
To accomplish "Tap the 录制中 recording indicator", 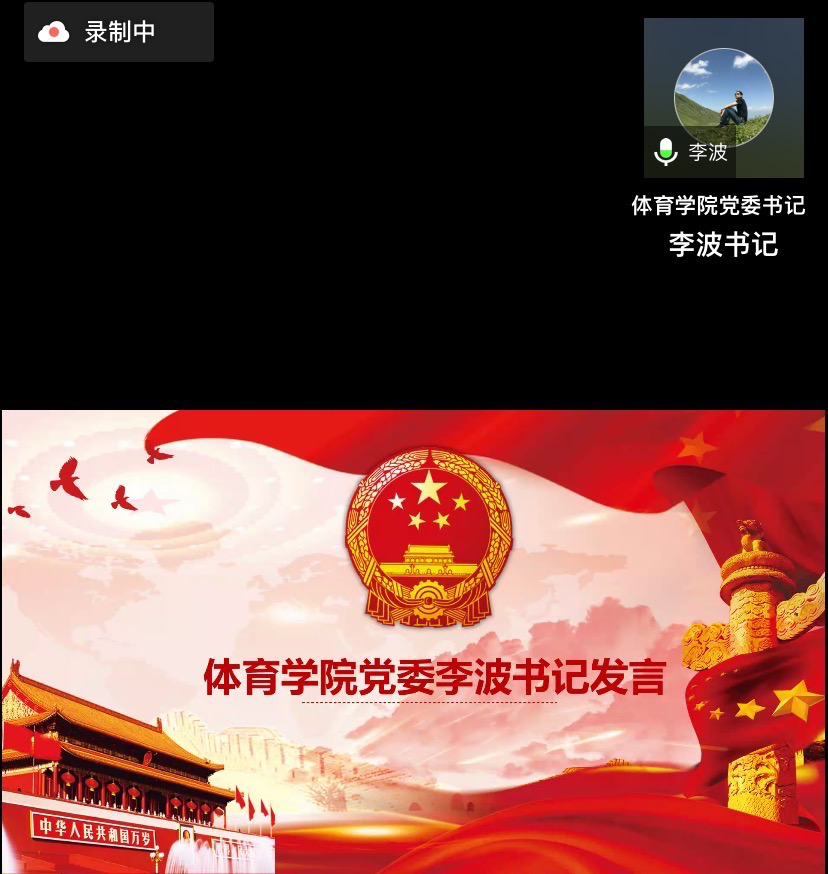I will click(x=119, y=32).
